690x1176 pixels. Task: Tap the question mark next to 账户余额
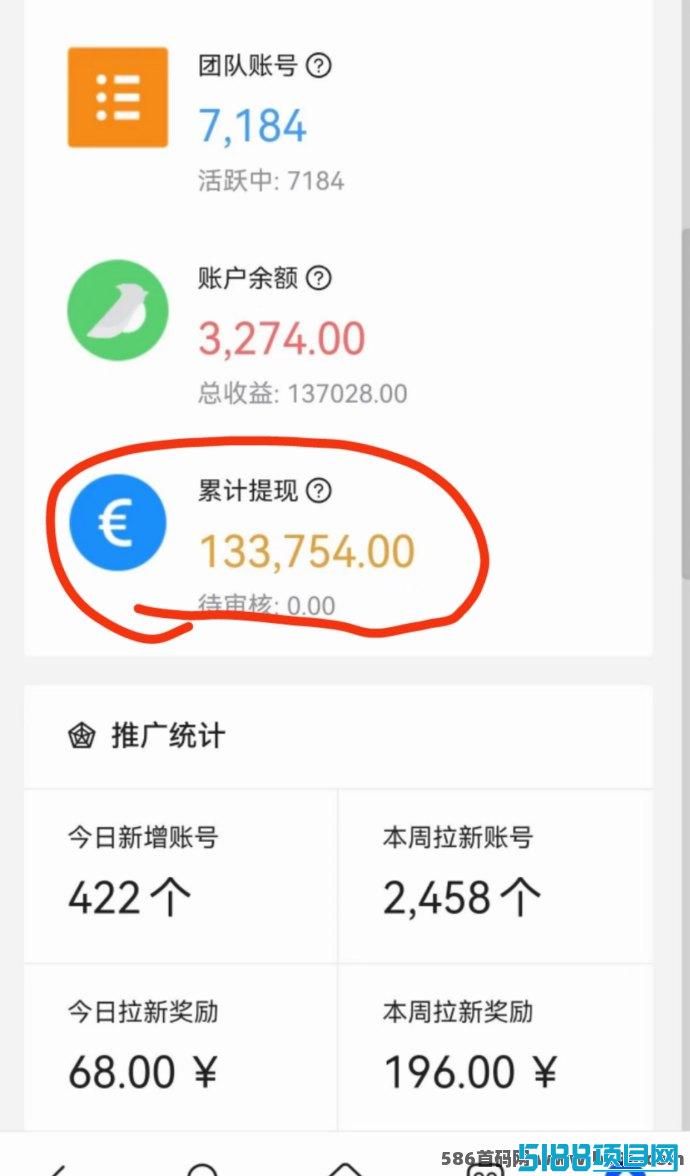[319, 278]
